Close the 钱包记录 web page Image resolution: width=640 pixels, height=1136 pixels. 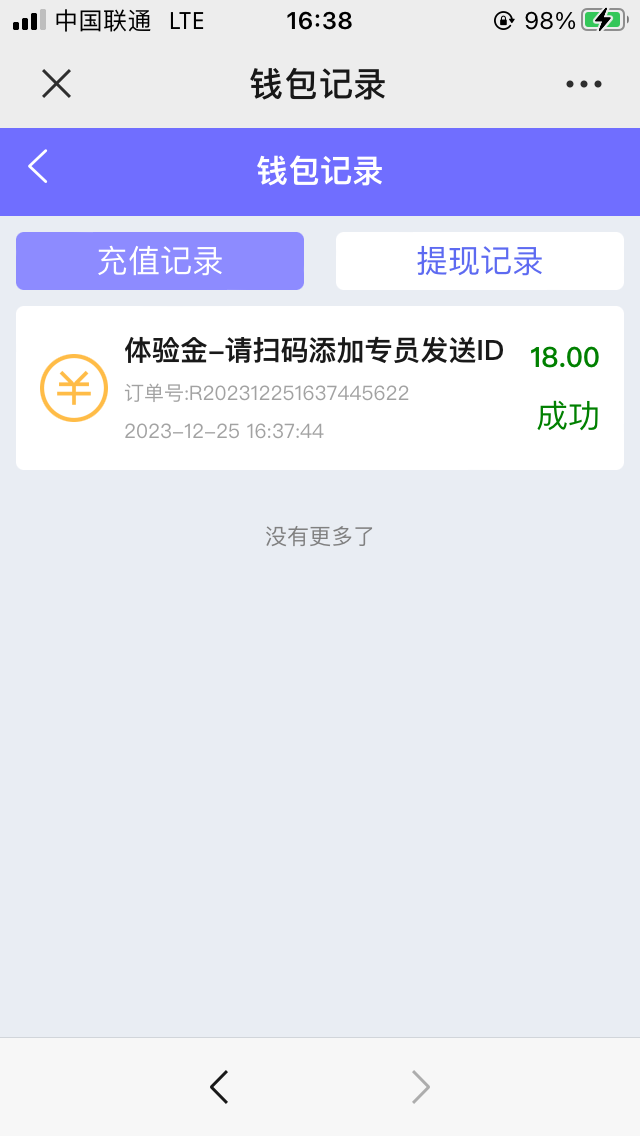pos(56,84)
